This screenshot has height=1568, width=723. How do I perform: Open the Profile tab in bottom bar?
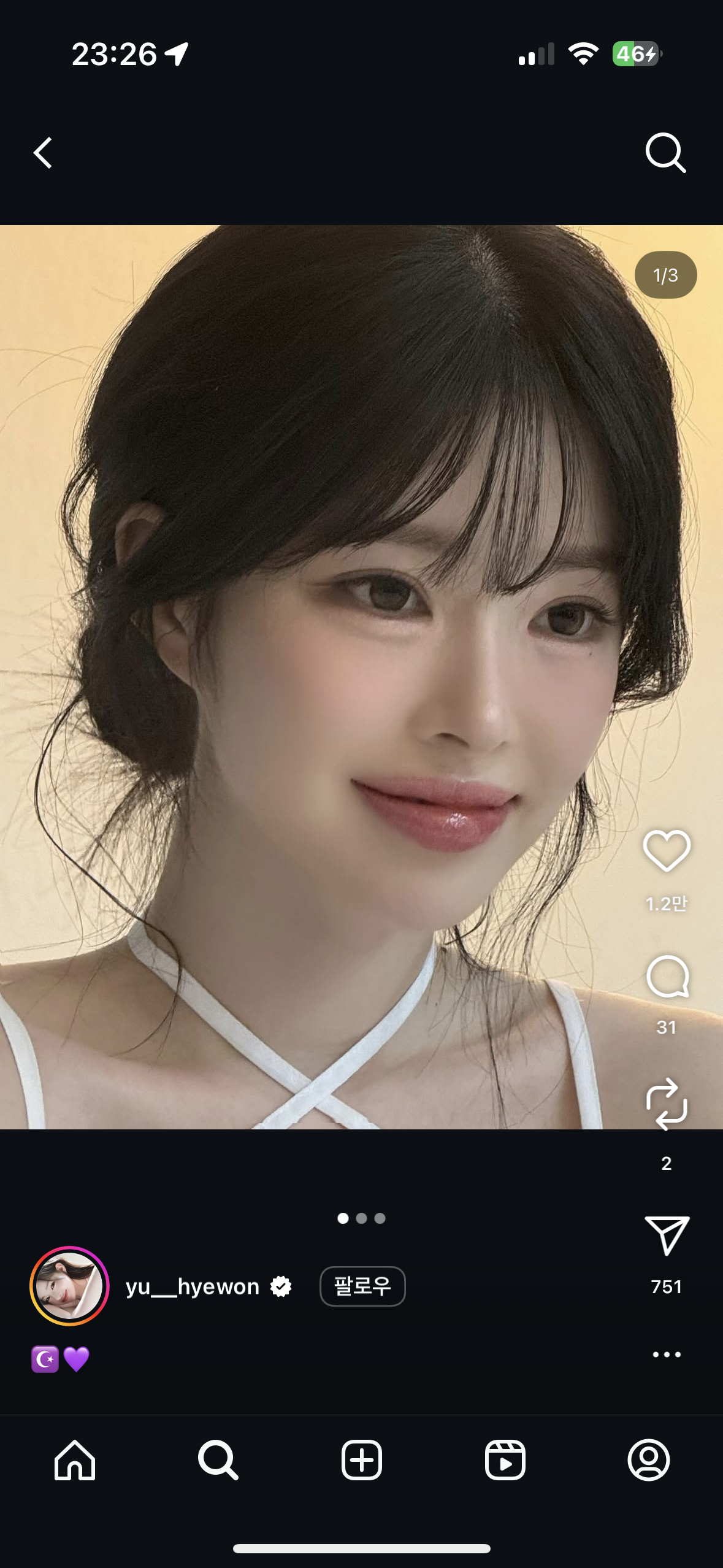click(649, 1460)
